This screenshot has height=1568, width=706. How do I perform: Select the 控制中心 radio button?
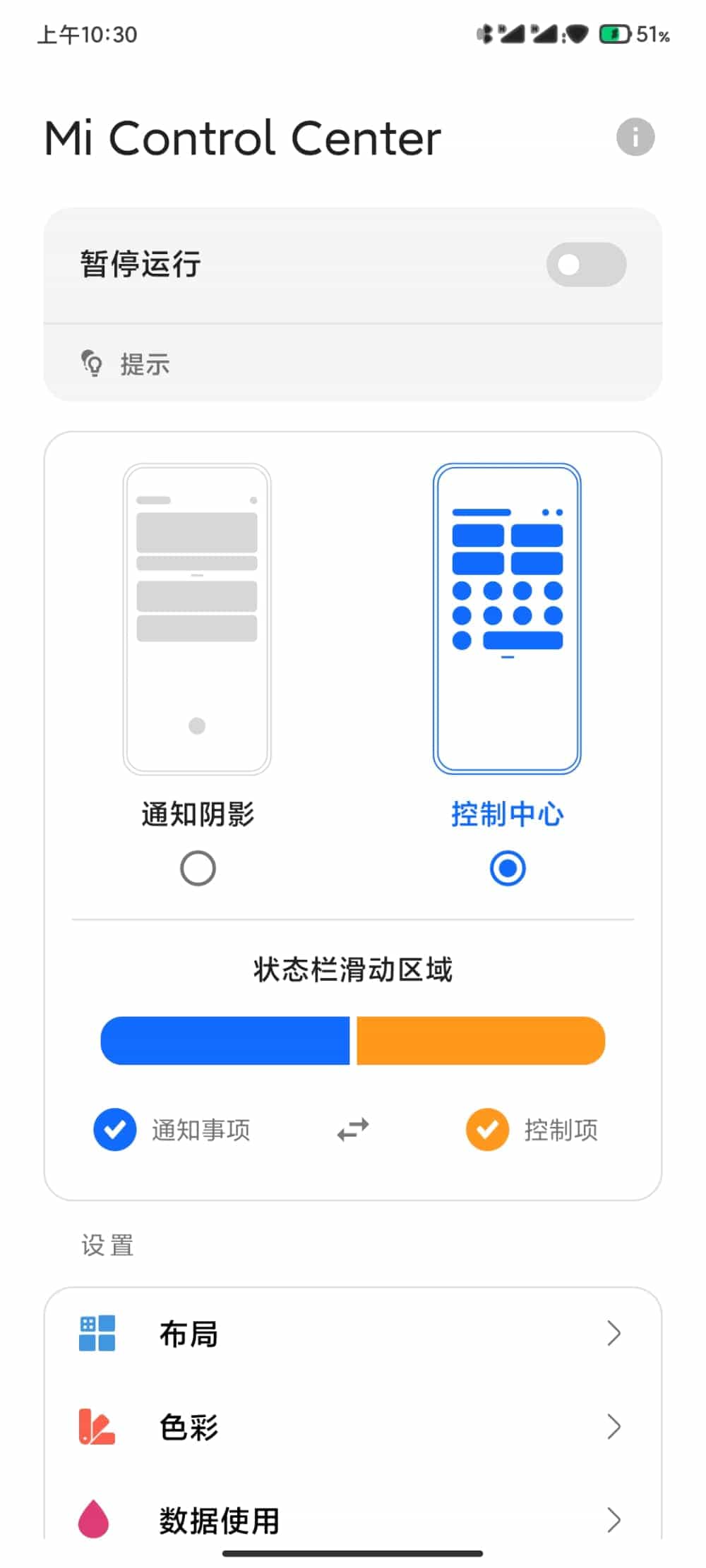508,868
